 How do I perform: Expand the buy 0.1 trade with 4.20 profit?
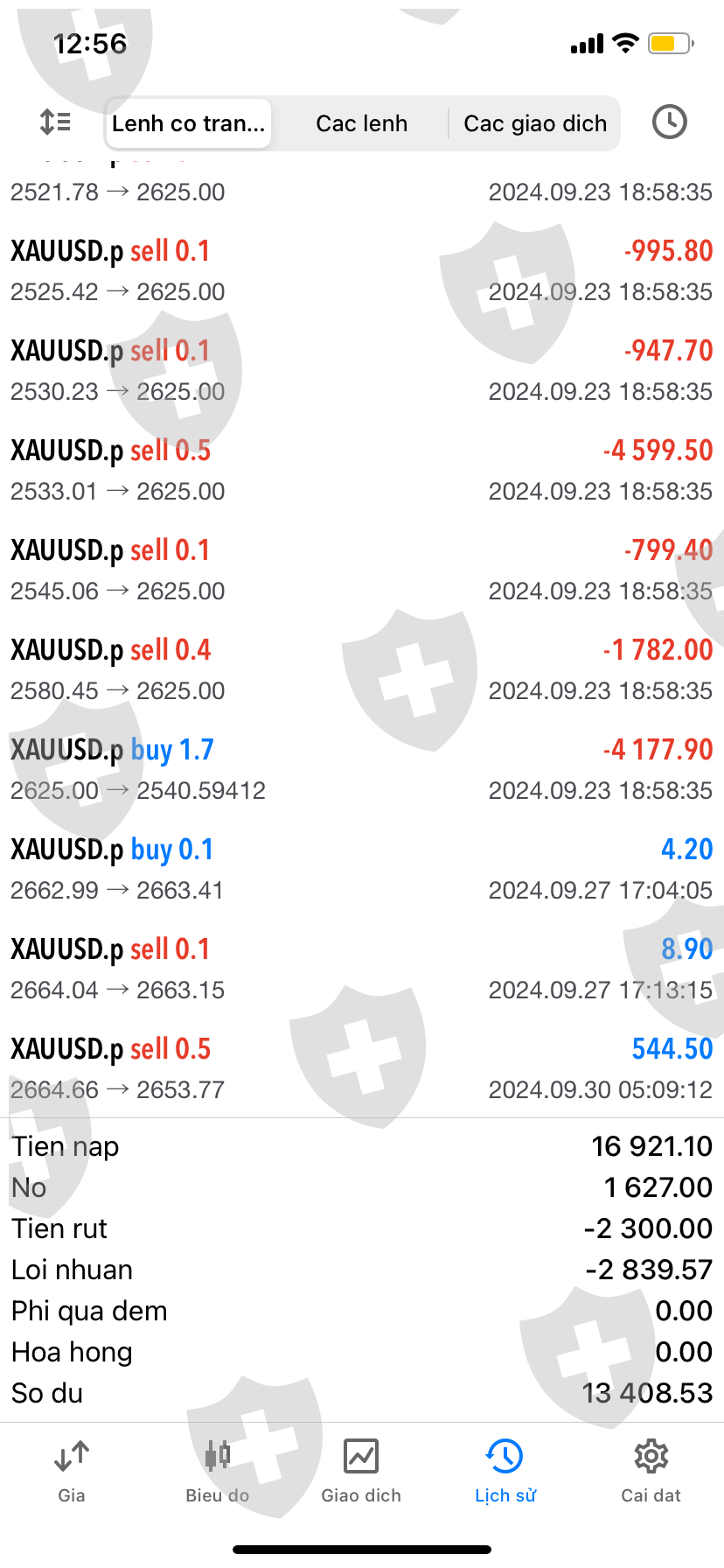pos(361,869)
